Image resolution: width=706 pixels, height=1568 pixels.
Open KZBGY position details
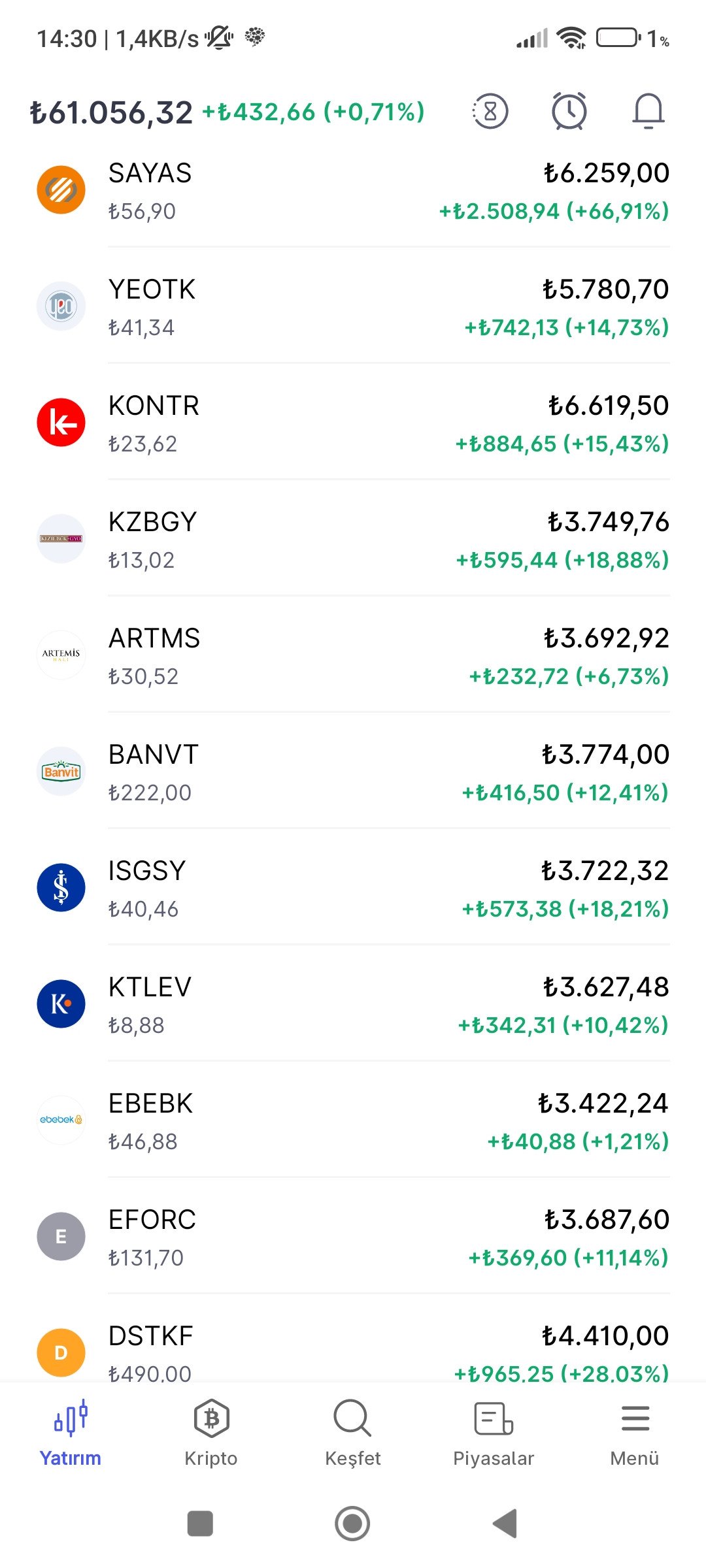(x=353, y=540)
